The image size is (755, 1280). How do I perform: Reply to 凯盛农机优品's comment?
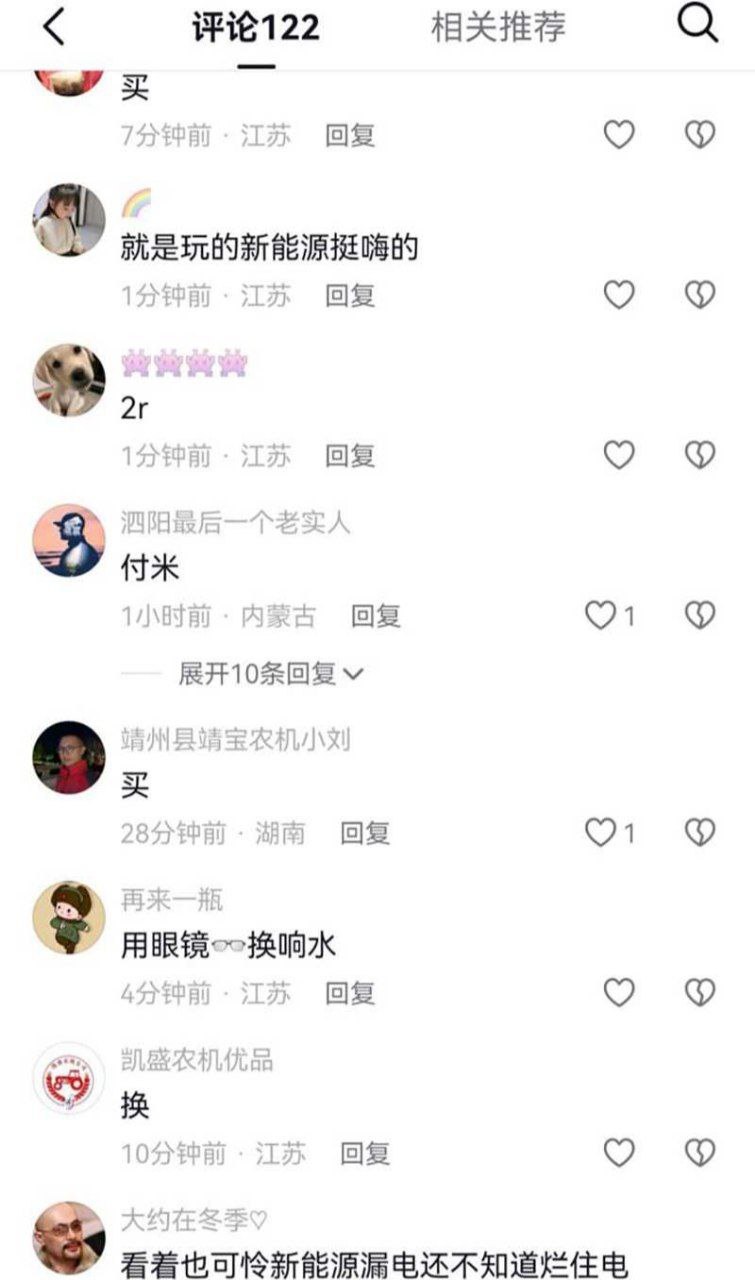tap(364, 1153)
